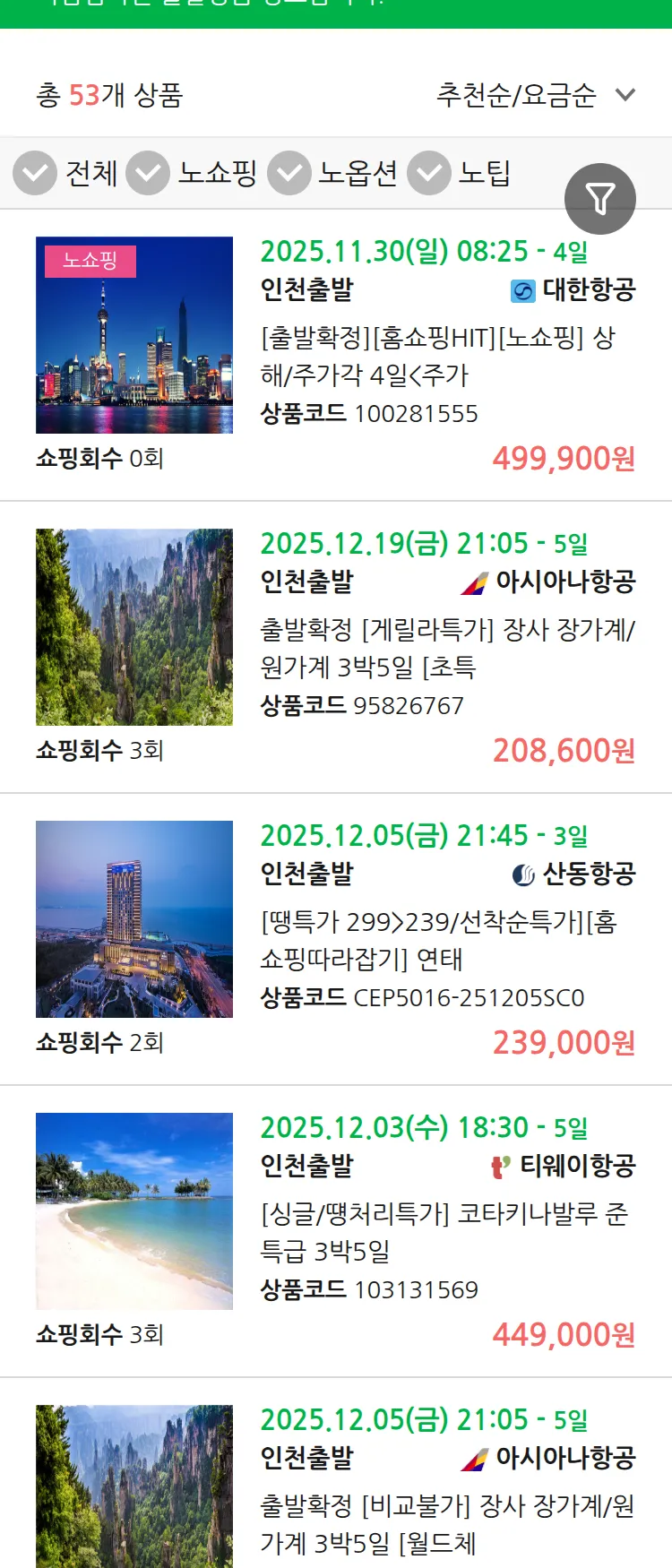Screen dimensions: 672x1568
Task: Click the chevron next to sorting options
Action: (625, 96)
